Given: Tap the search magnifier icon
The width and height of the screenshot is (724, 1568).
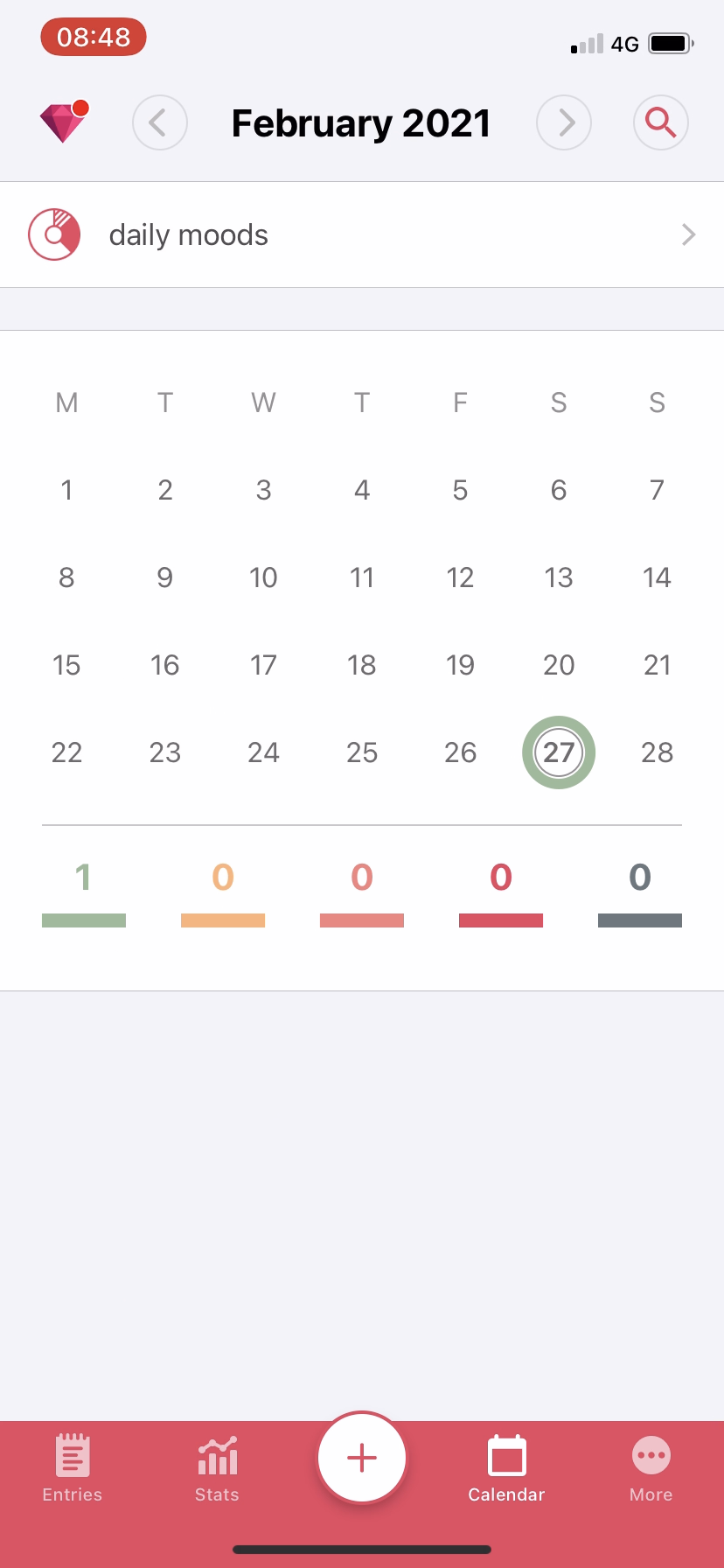Looking at the screenshot, I should (x=660, y=122).
